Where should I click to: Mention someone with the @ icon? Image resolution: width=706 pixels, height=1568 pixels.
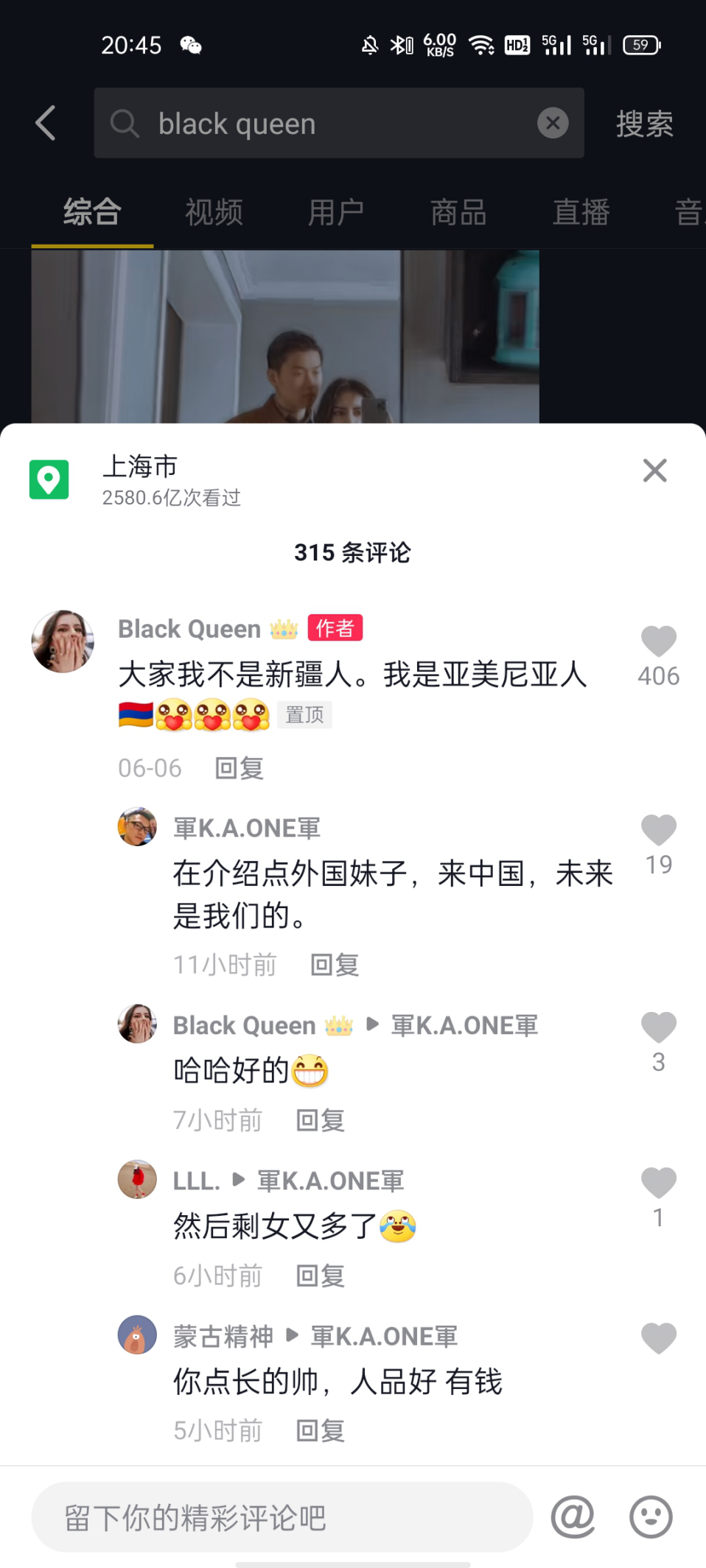tap(573, 1517)
